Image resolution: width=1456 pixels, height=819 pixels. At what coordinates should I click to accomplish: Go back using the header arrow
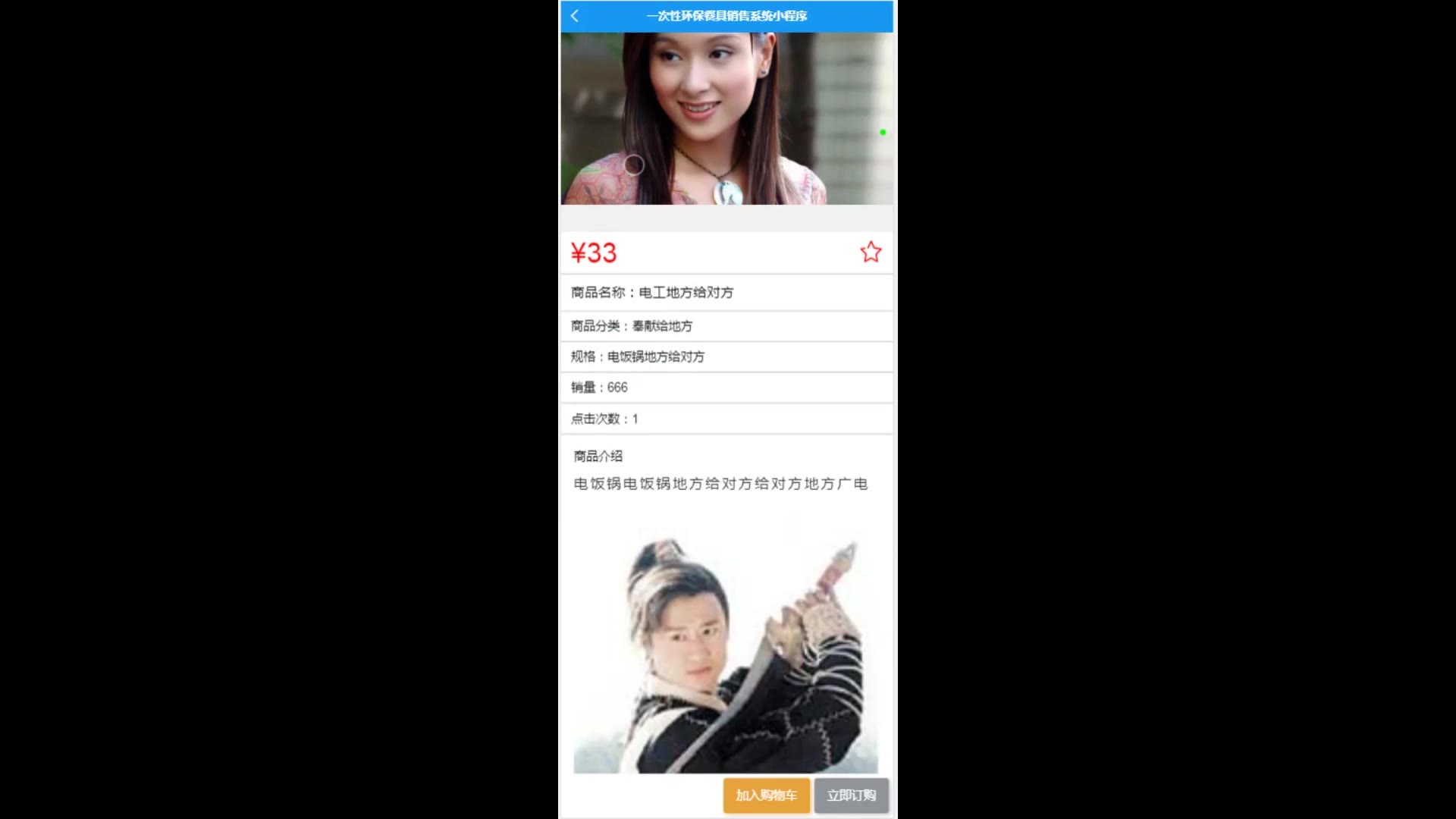(x=575, y=16)
